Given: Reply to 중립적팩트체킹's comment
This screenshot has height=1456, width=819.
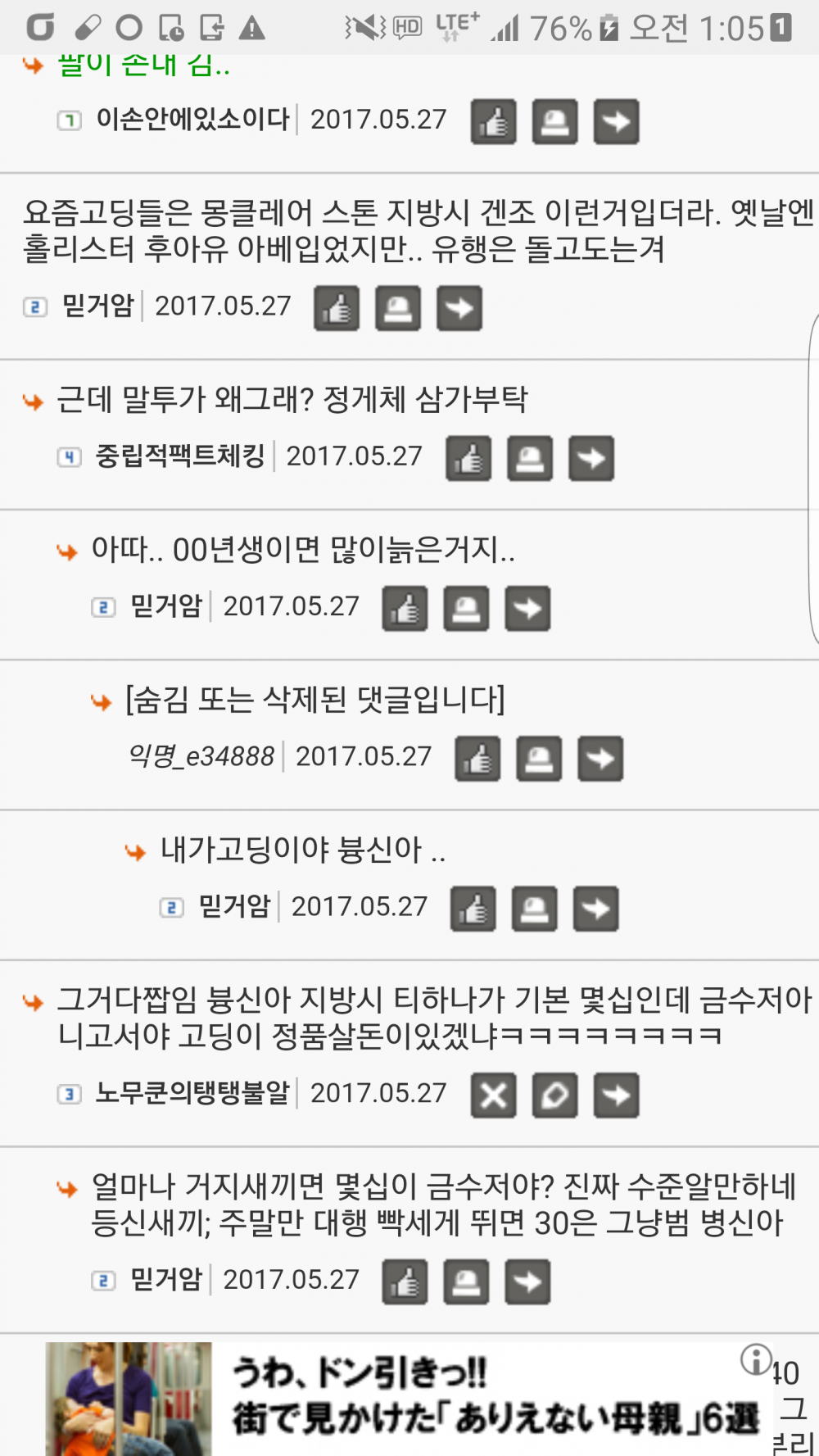Looking at the screenshot, I should click(x=591, y=459).
